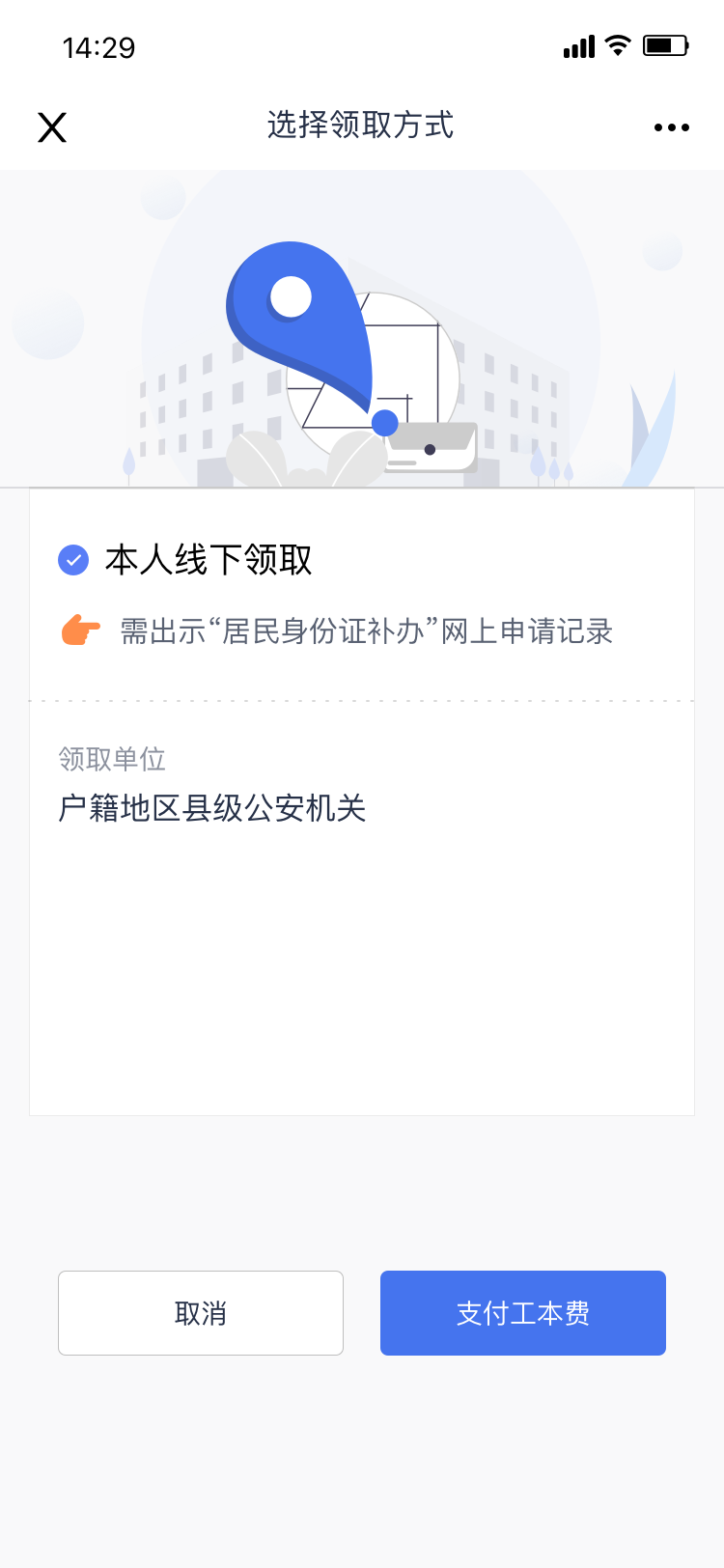Toggle the offline pickup selection circle

point(72,560)
